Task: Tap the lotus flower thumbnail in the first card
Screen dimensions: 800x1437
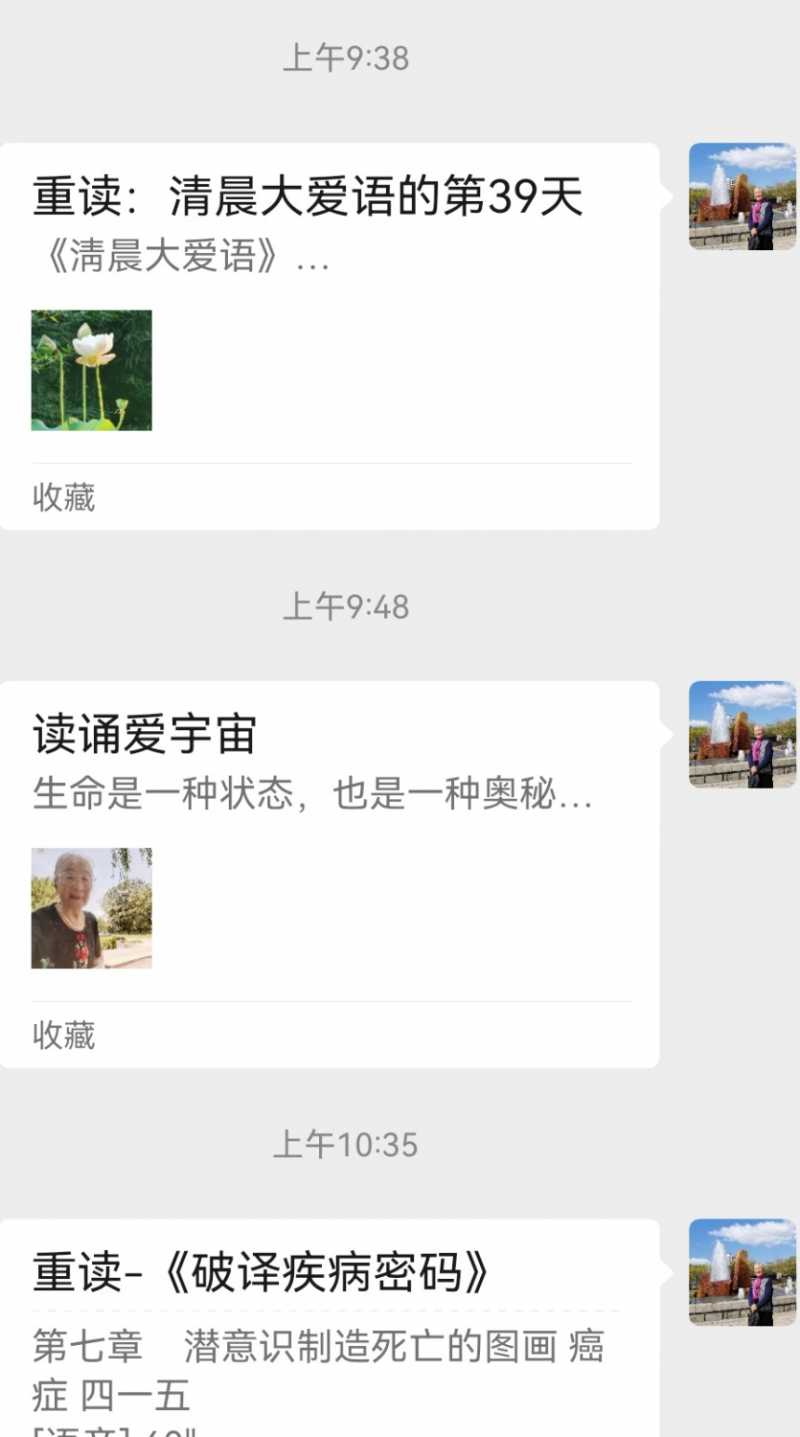Action: (92, 370)
